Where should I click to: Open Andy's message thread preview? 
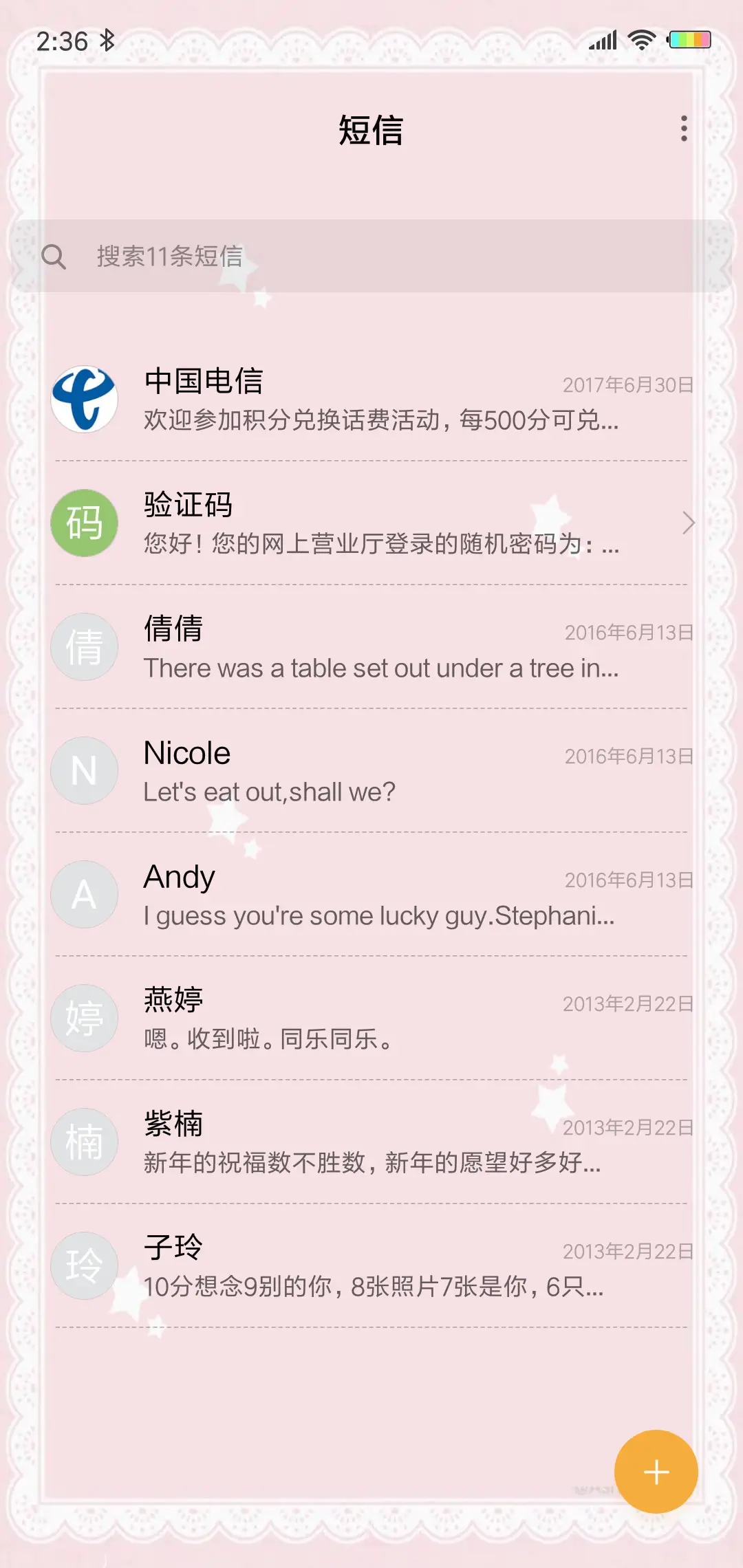pyautogui.click(x=378, y=915)
